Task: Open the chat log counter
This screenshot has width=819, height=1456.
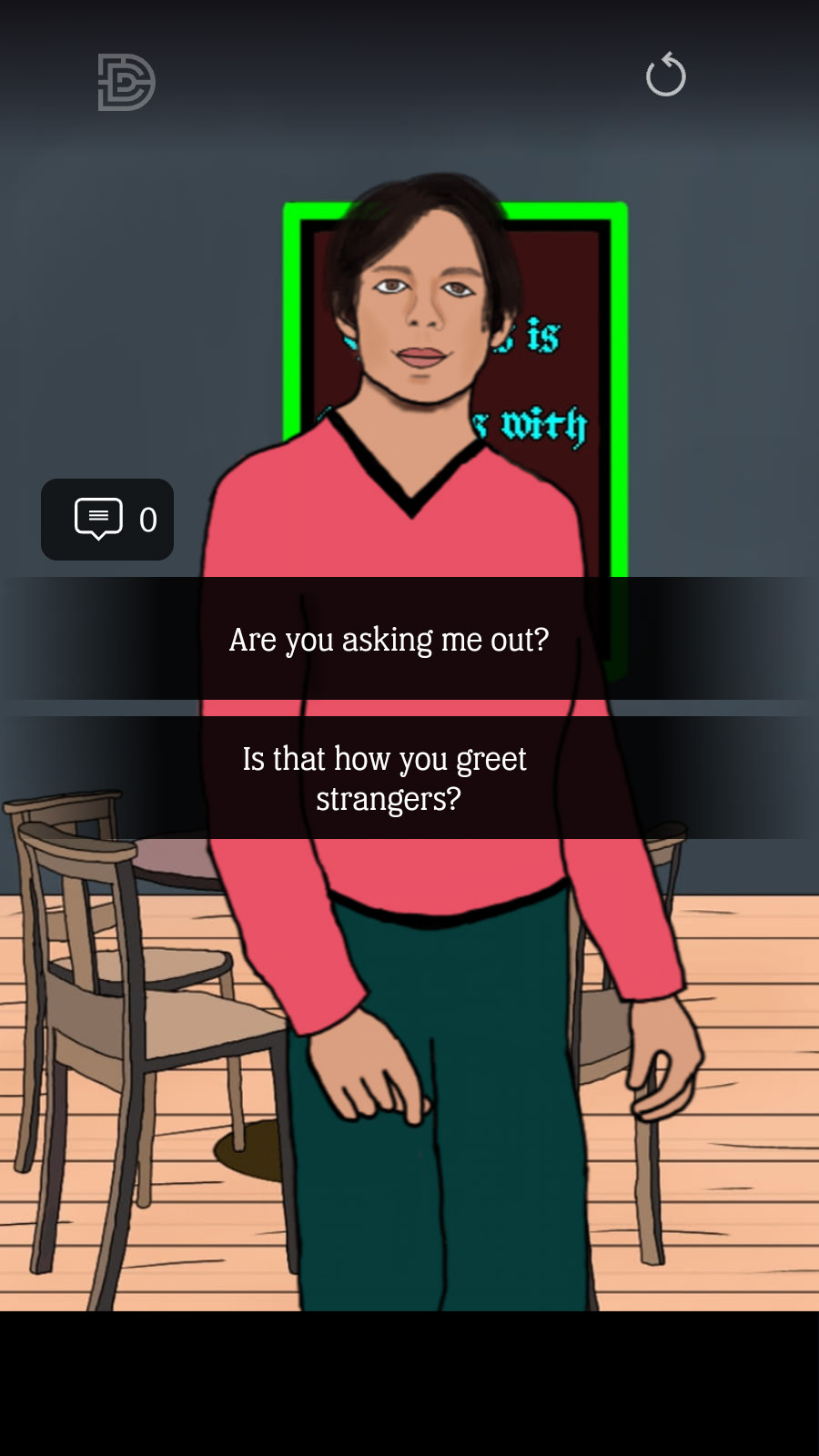Action: (x=107, y=520)
